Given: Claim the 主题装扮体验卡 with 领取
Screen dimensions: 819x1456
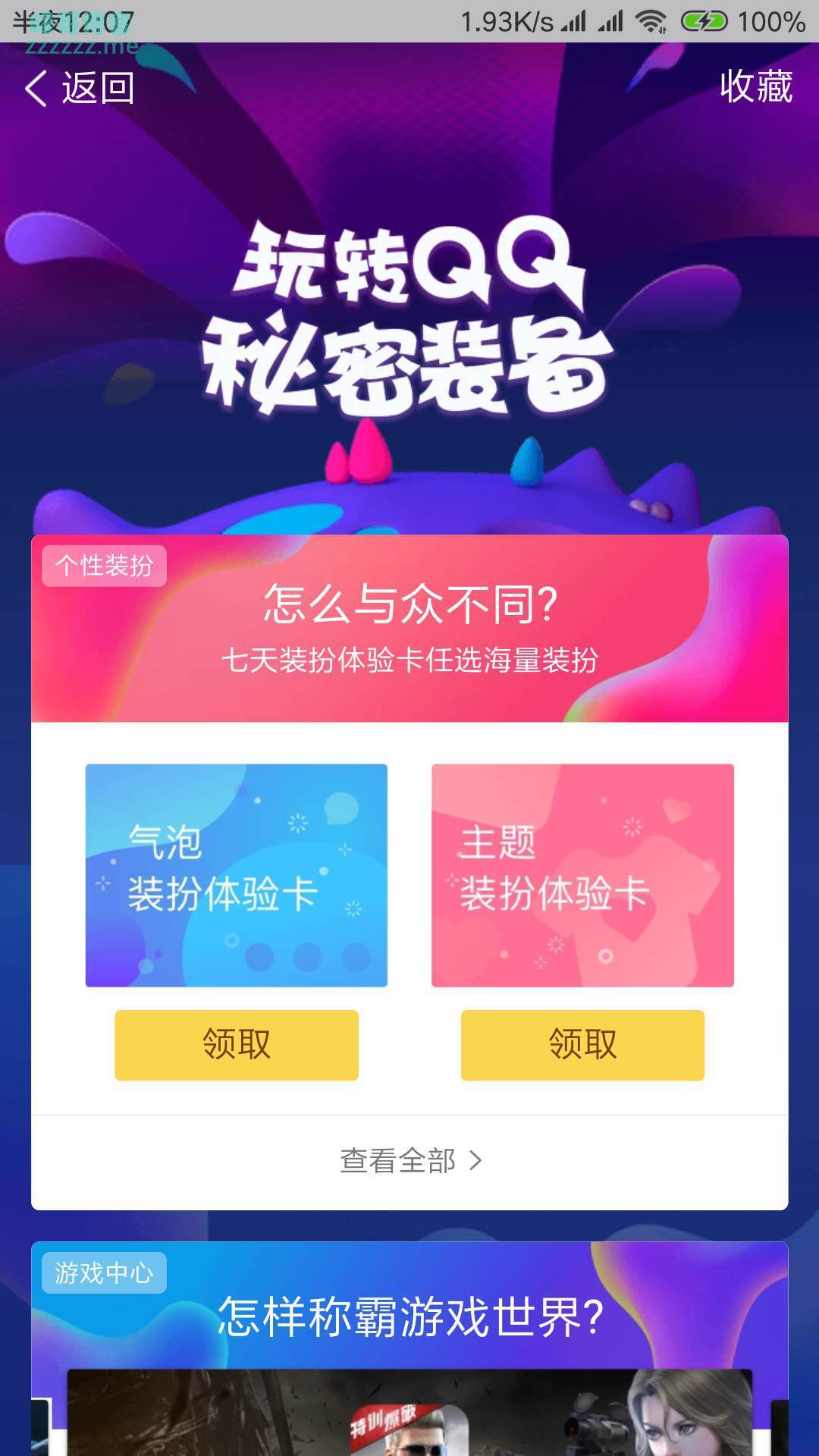Looking at the screenshot, I should click(x=582, y=1044).
